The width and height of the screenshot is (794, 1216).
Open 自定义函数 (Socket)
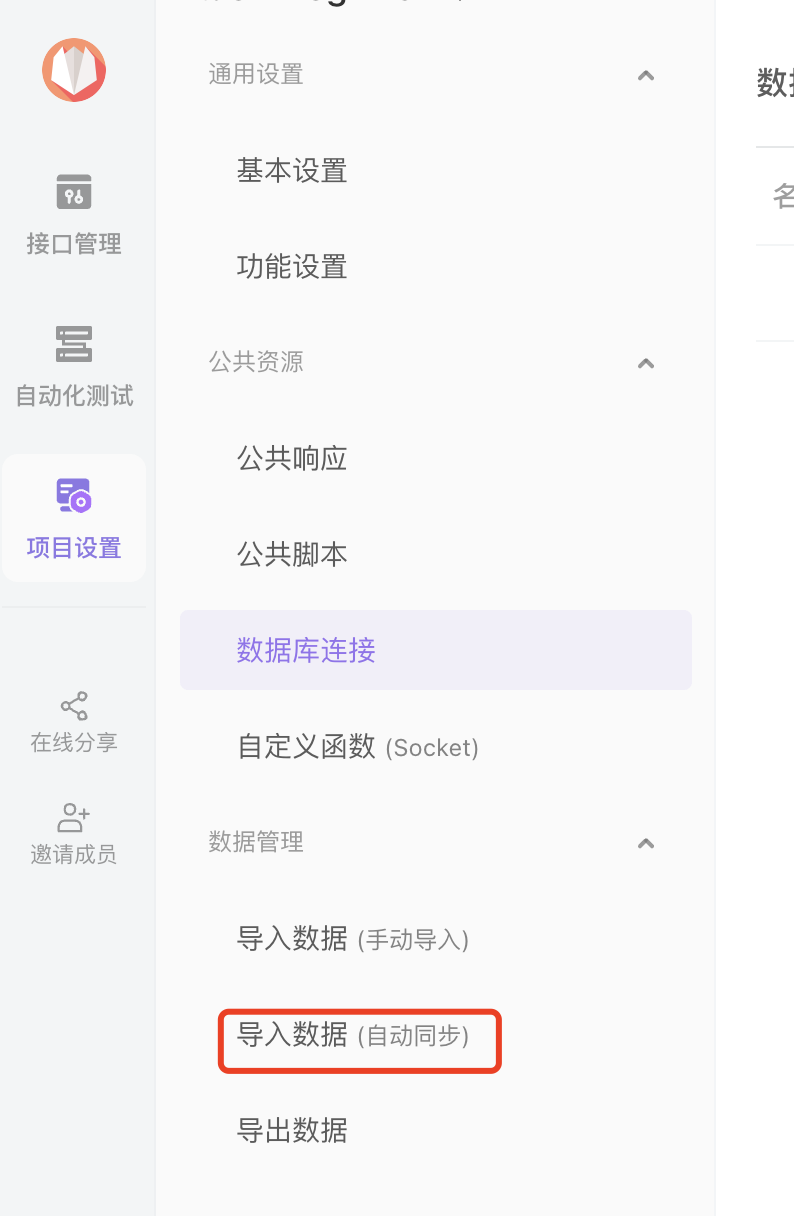(357, 747)
